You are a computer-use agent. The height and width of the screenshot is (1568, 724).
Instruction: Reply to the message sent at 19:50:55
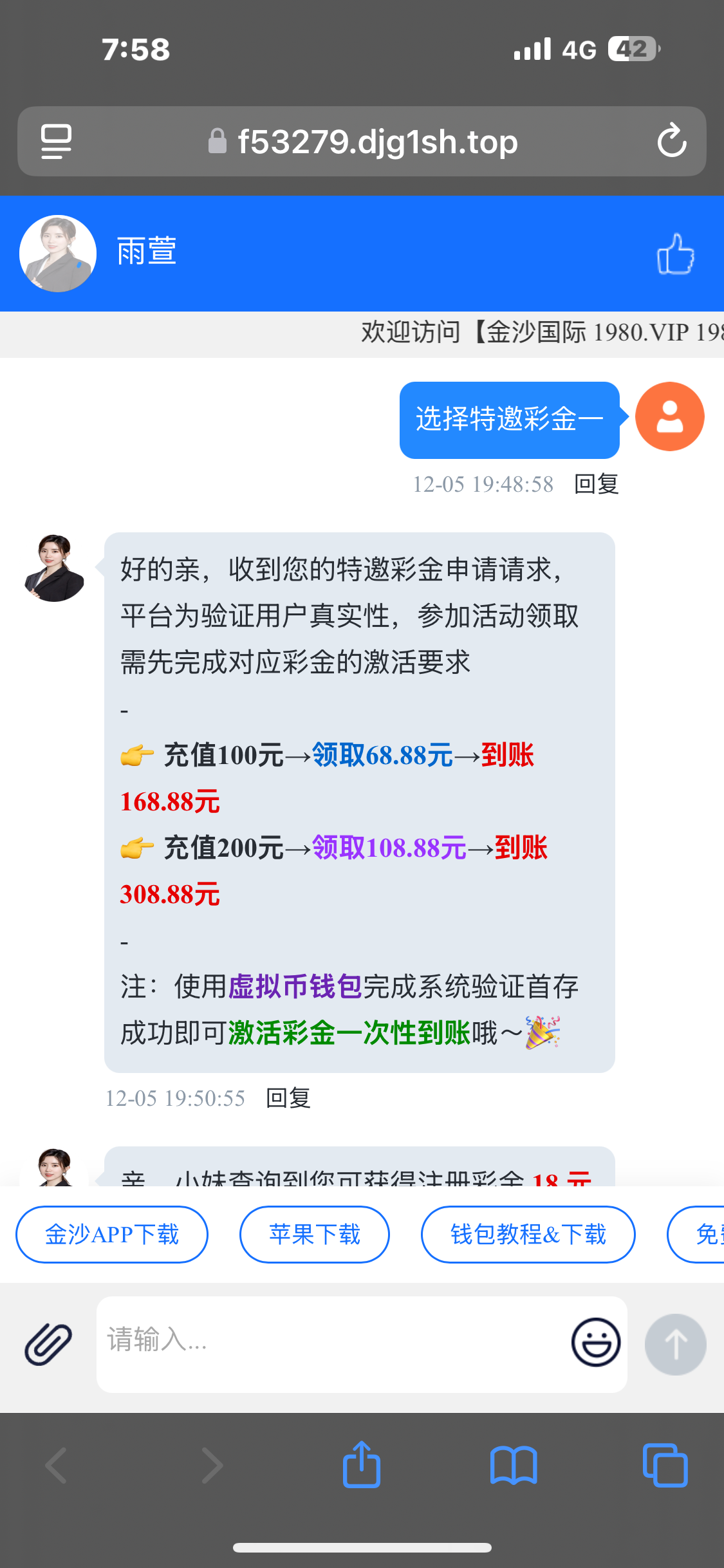[x=288, y=1098]
